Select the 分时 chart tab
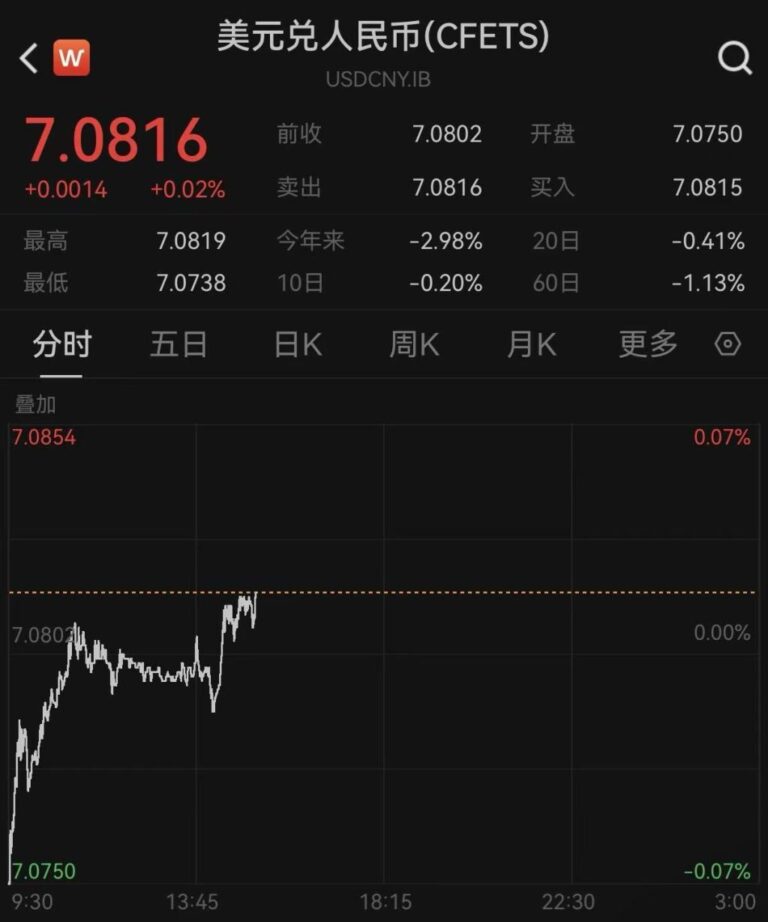Screen dimensions: 768x922 (x=62, y=345)
